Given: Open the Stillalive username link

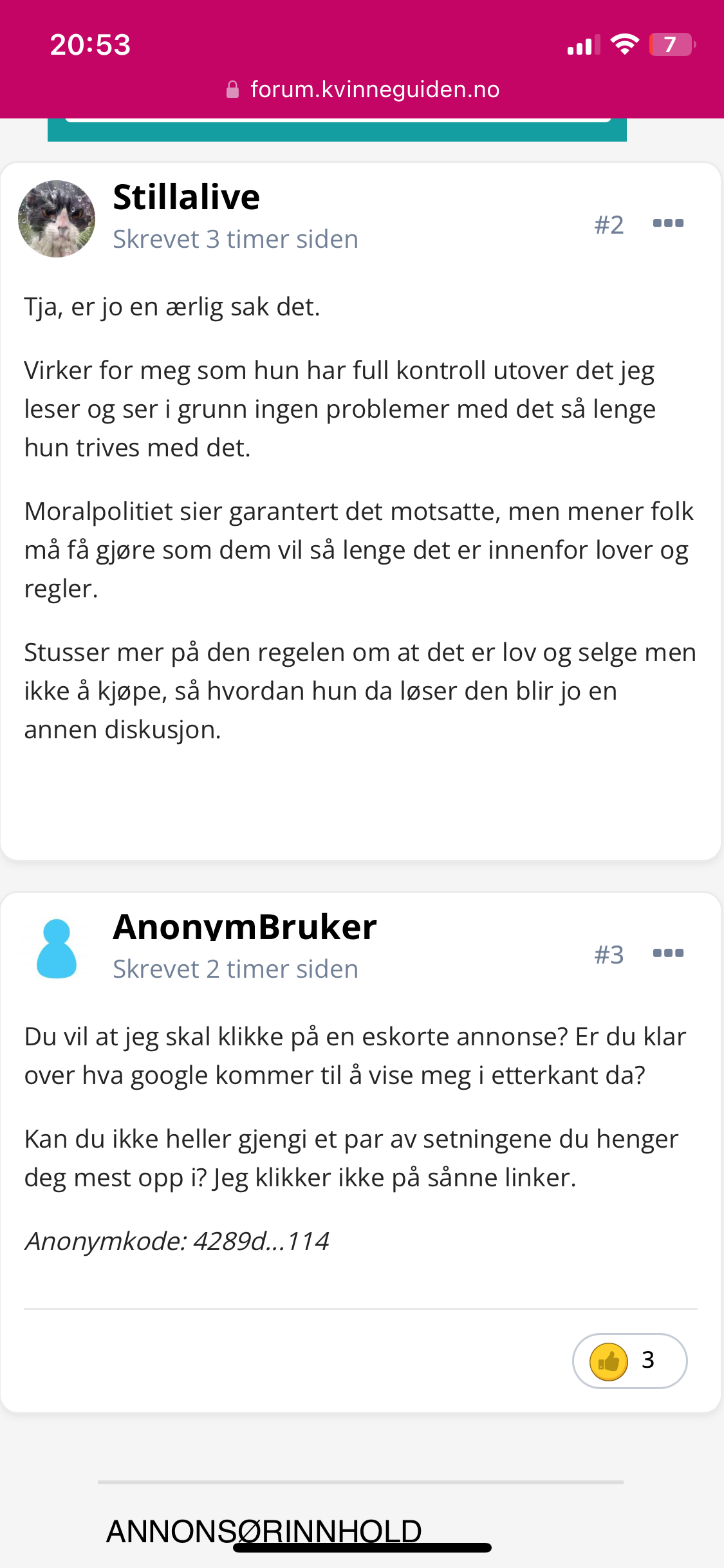Looking at the screenshot, I should (x=187, y=197).
